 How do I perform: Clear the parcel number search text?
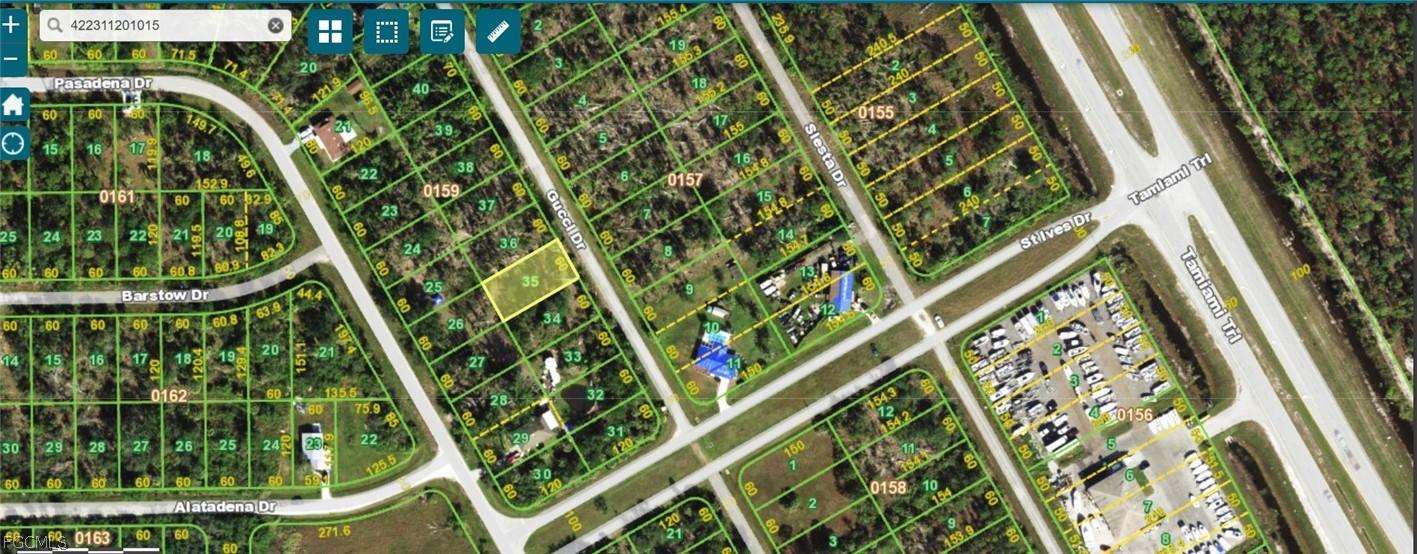pyautogui.click(x=275, y=26)
